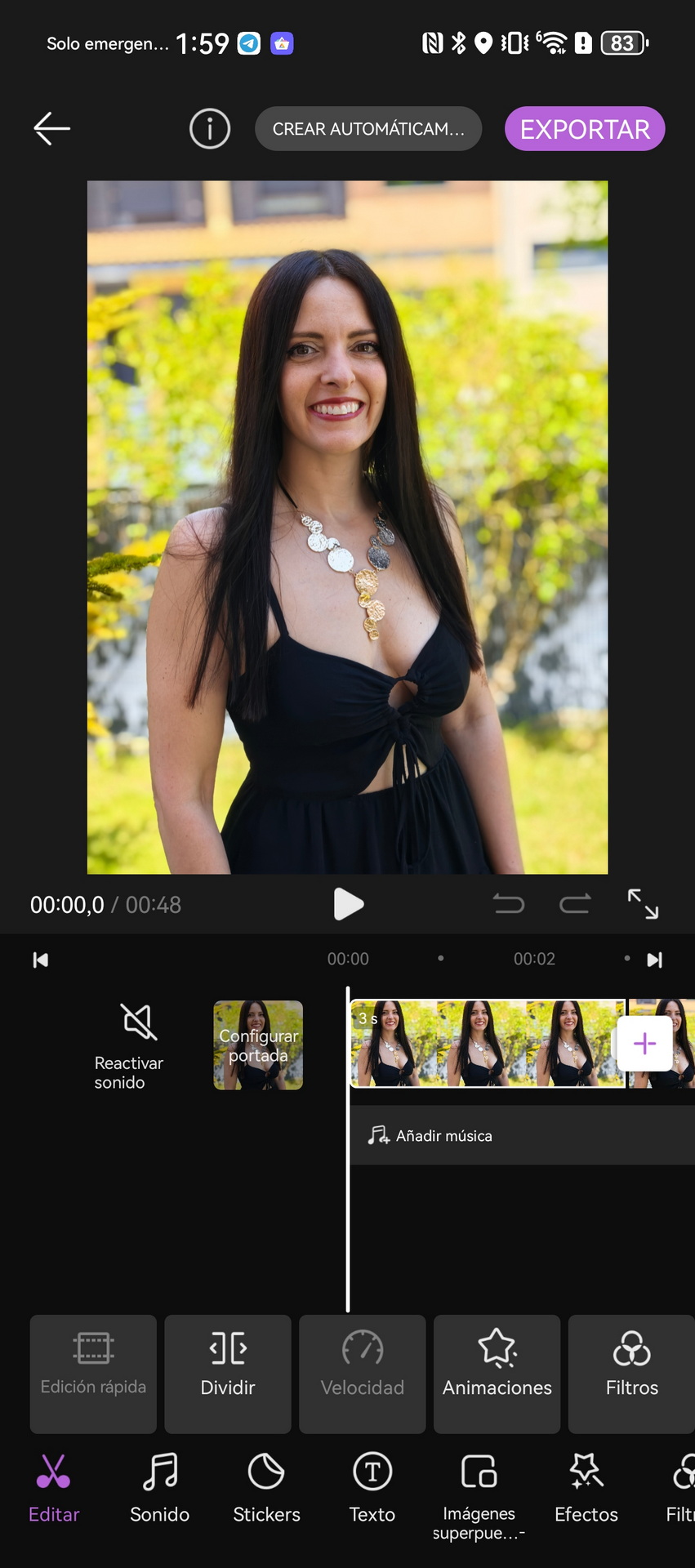Tap Reactivar sonido to unmute clips
695x1568 pixels.
129,1046
